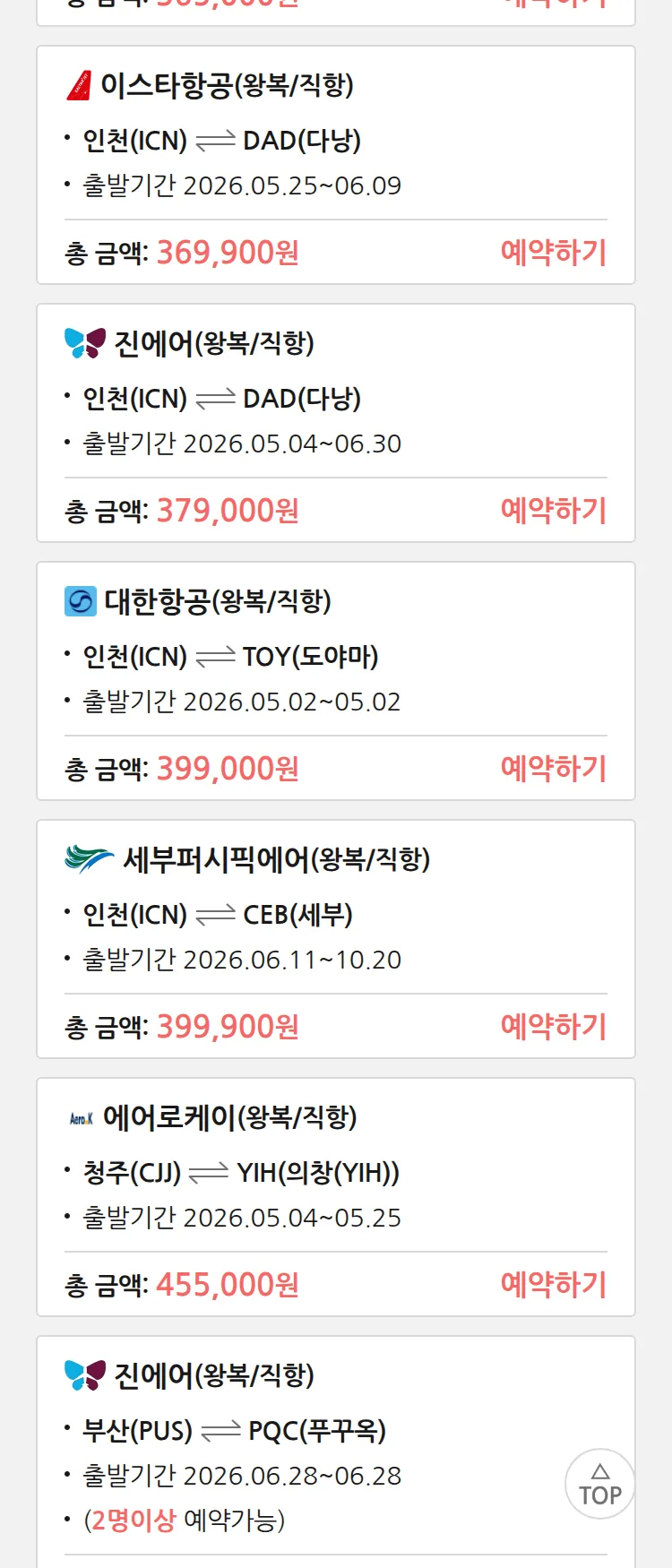Tap 예약하기 for 진에어 Incheon to Da Nang
The height and width of the screenshot is (1568, 672).
[x=553, y=511]
